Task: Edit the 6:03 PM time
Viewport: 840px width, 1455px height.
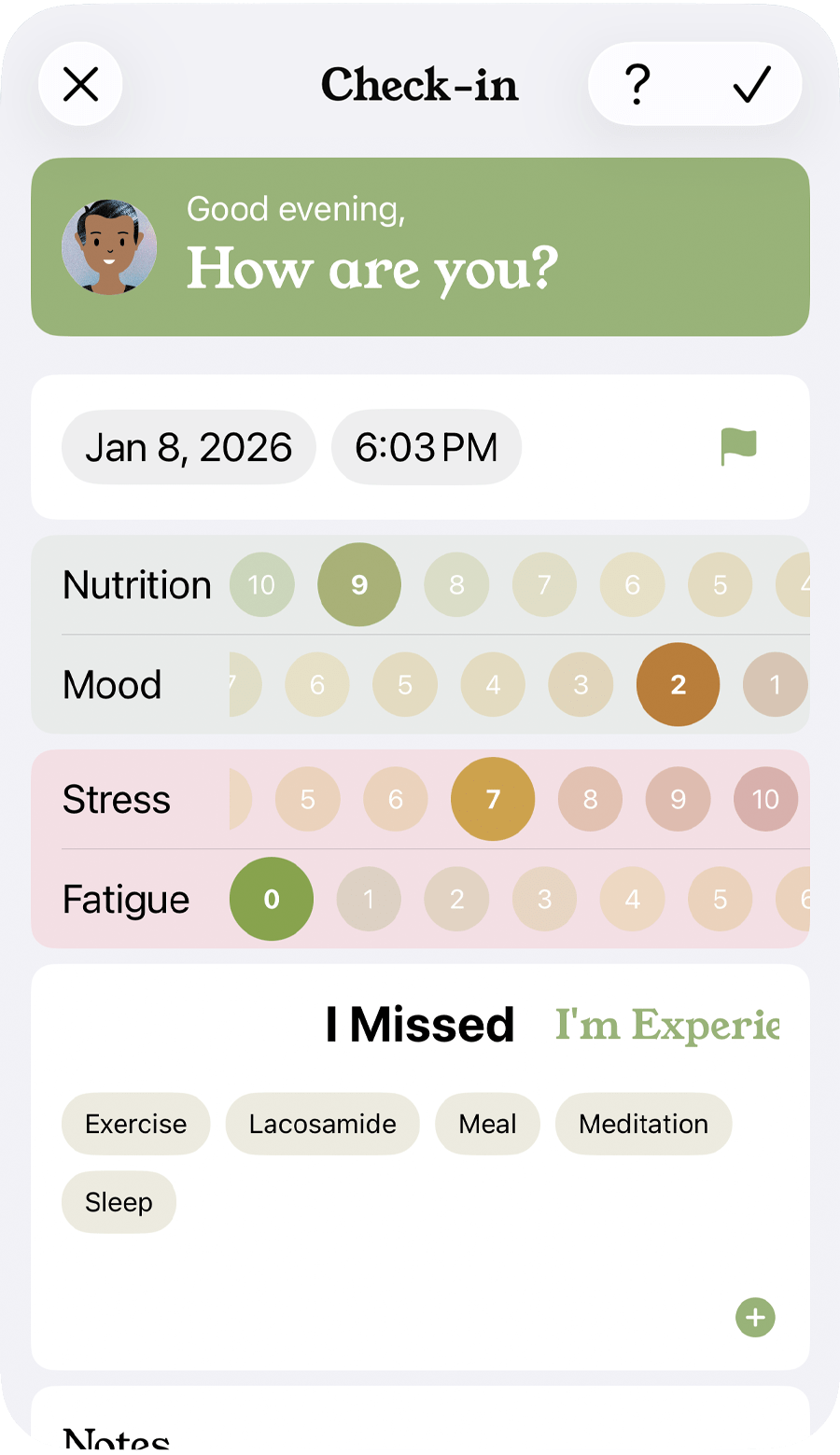Action: pos(427,448)
